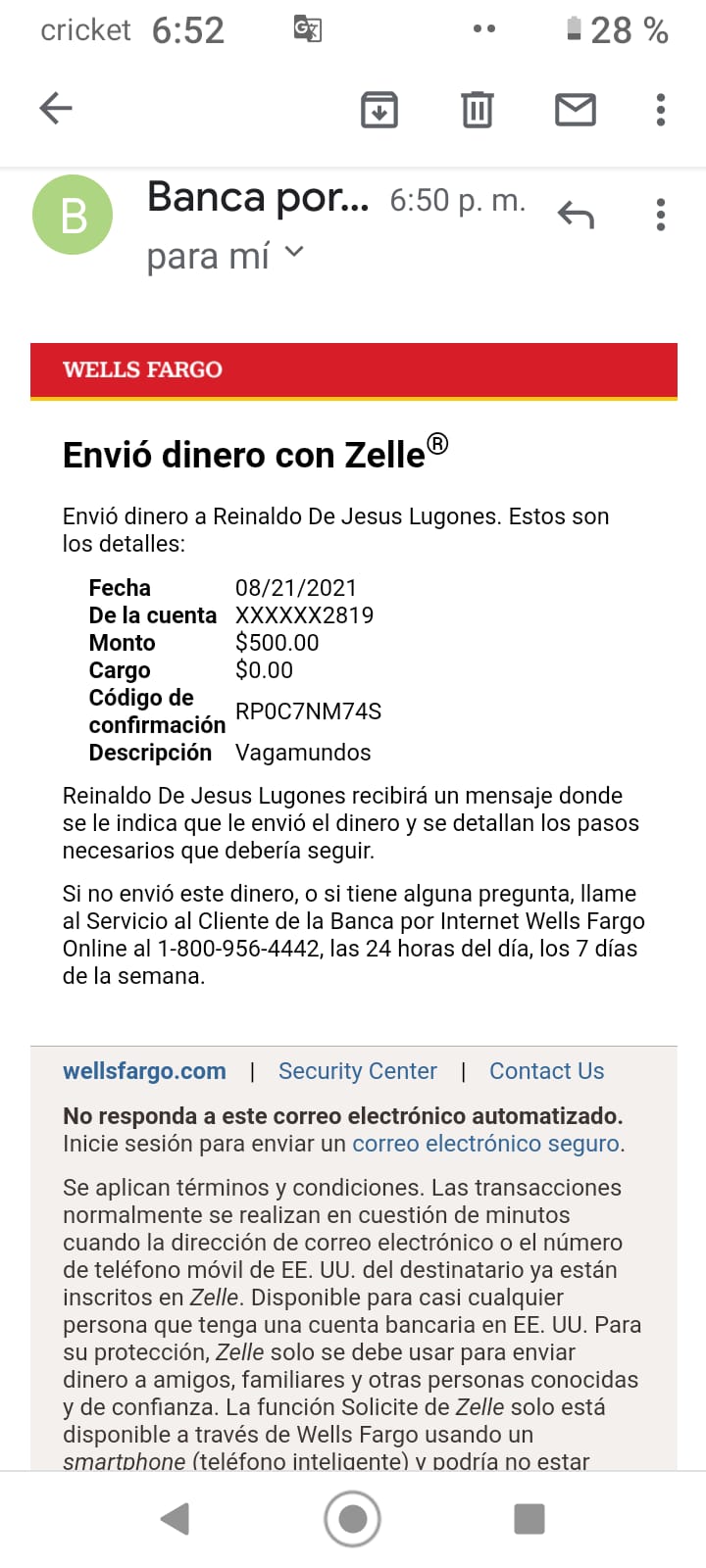The height and width of the screenshot is (1568, 706).
Task: Archive this email
Action: (379, 109)
